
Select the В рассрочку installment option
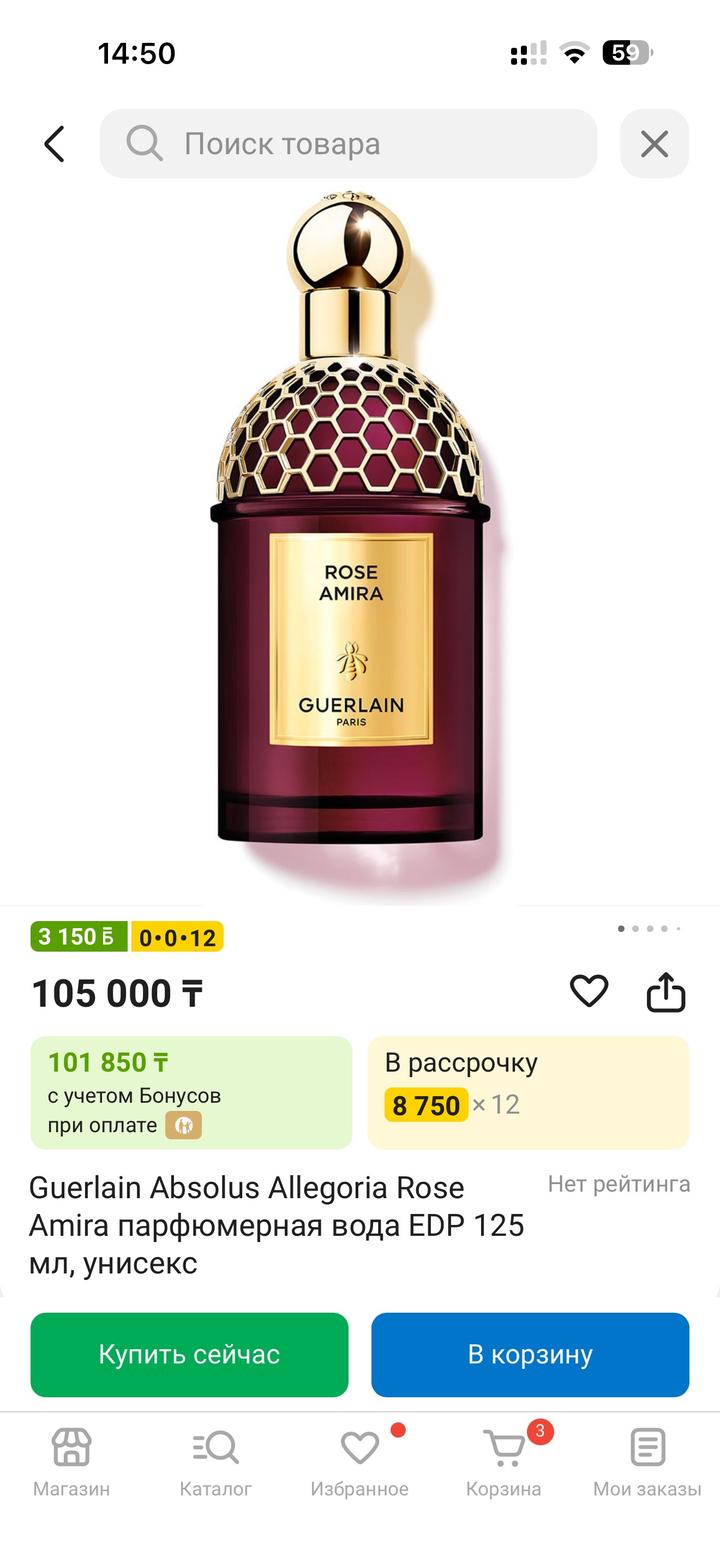tap(528, 1093)
